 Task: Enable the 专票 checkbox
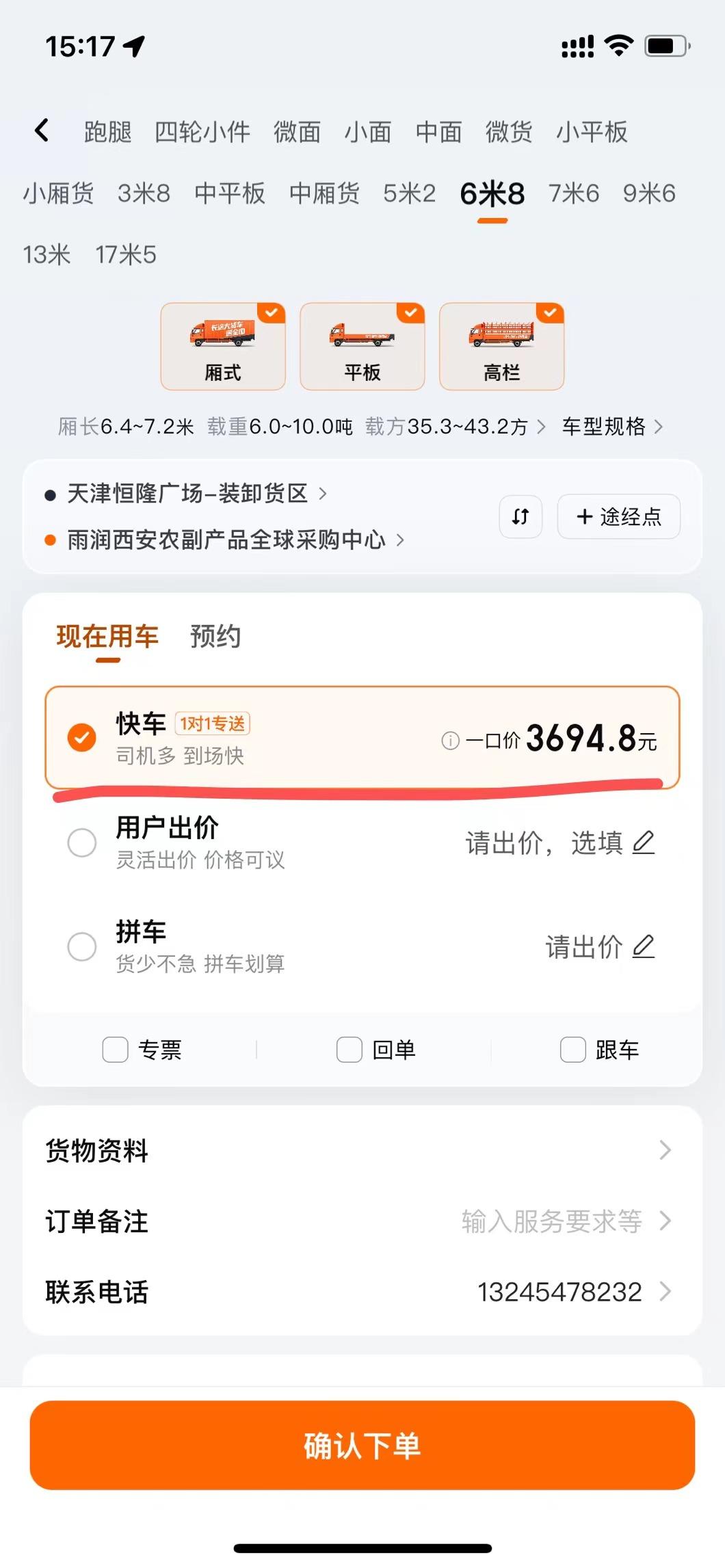click(x=114, y=1048)
